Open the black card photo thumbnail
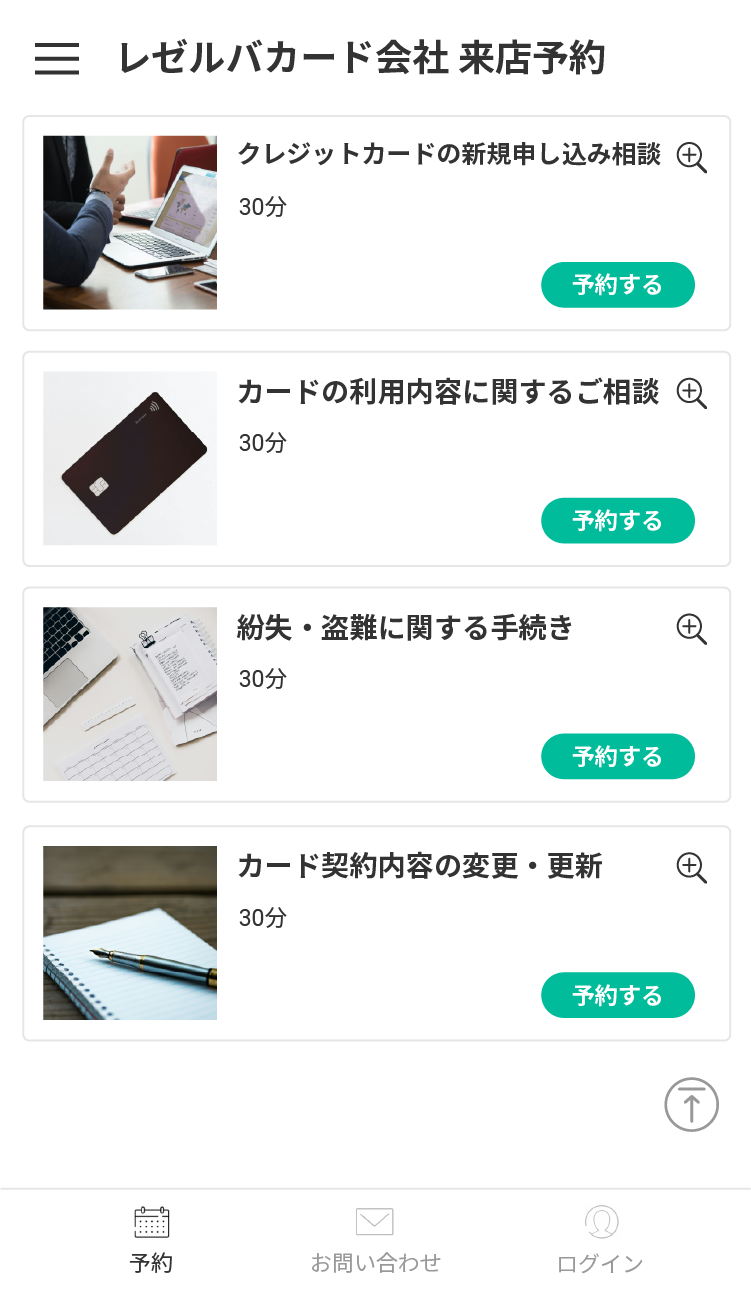The width and height of the screenshot is (751, 1298). pos(130,458)
